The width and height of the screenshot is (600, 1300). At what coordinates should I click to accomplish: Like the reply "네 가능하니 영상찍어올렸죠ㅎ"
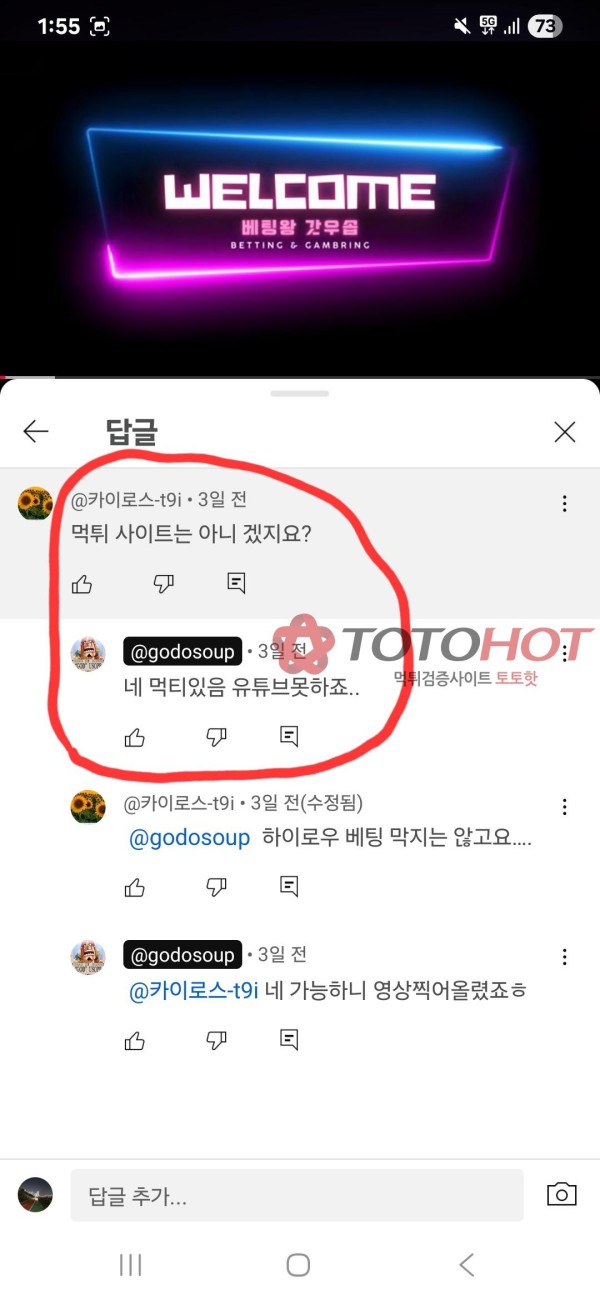click(x=134, y=1041)
